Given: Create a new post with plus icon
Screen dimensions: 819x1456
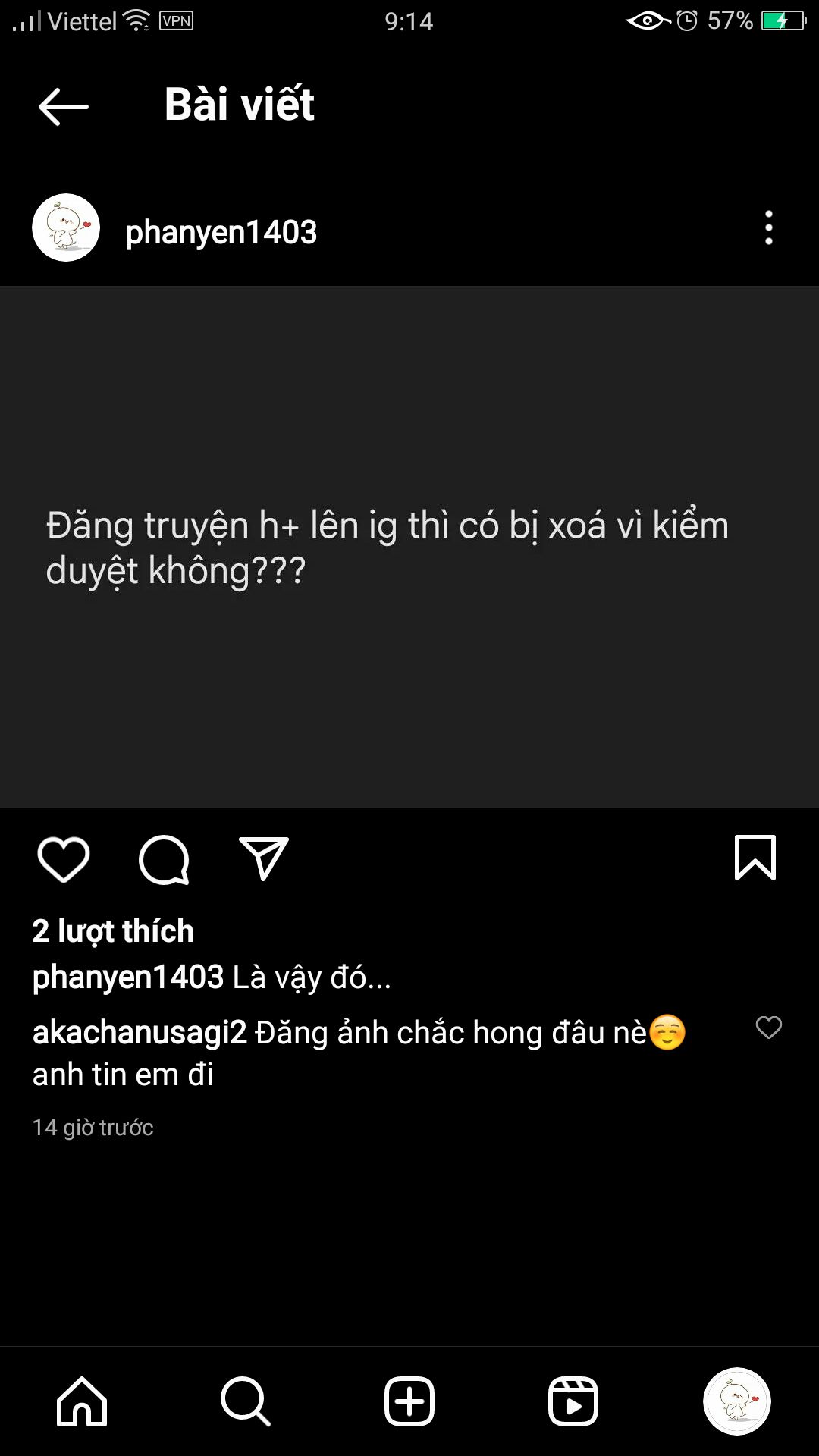Looking at the screenshot, I should point(409,1401).
